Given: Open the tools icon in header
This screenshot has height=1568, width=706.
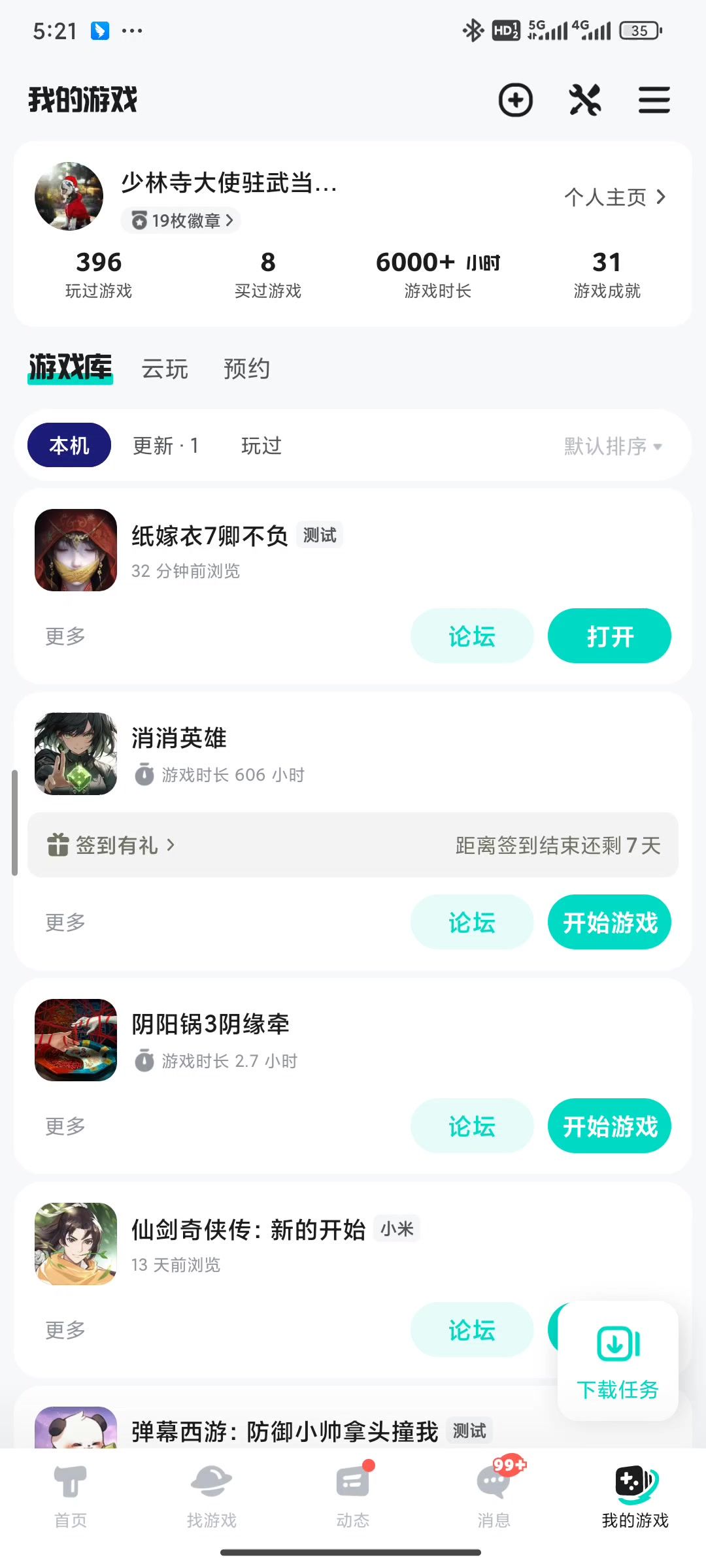Looking at the screenshot, I should point(585,100).
